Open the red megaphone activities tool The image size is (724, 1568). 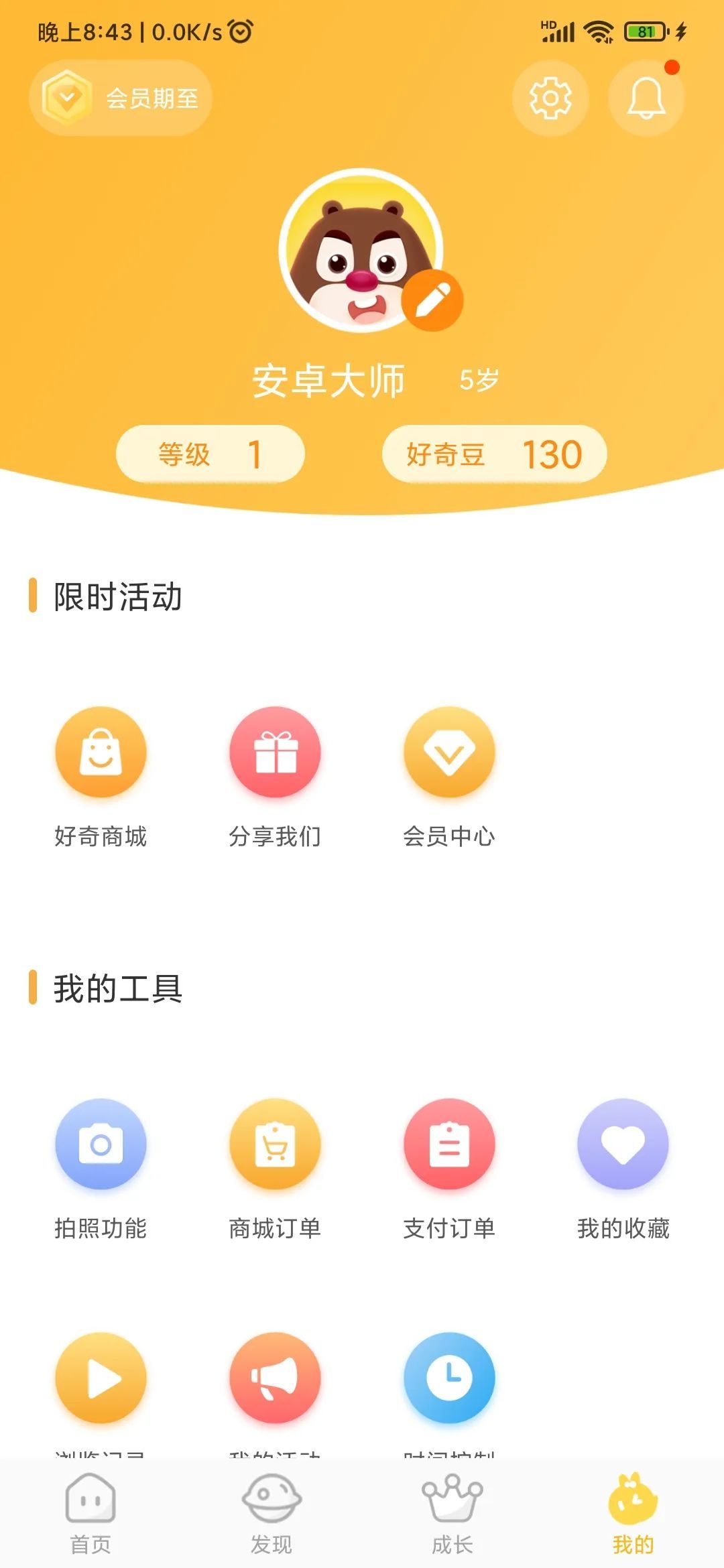pyautogui.click(x=275, y=1378)
